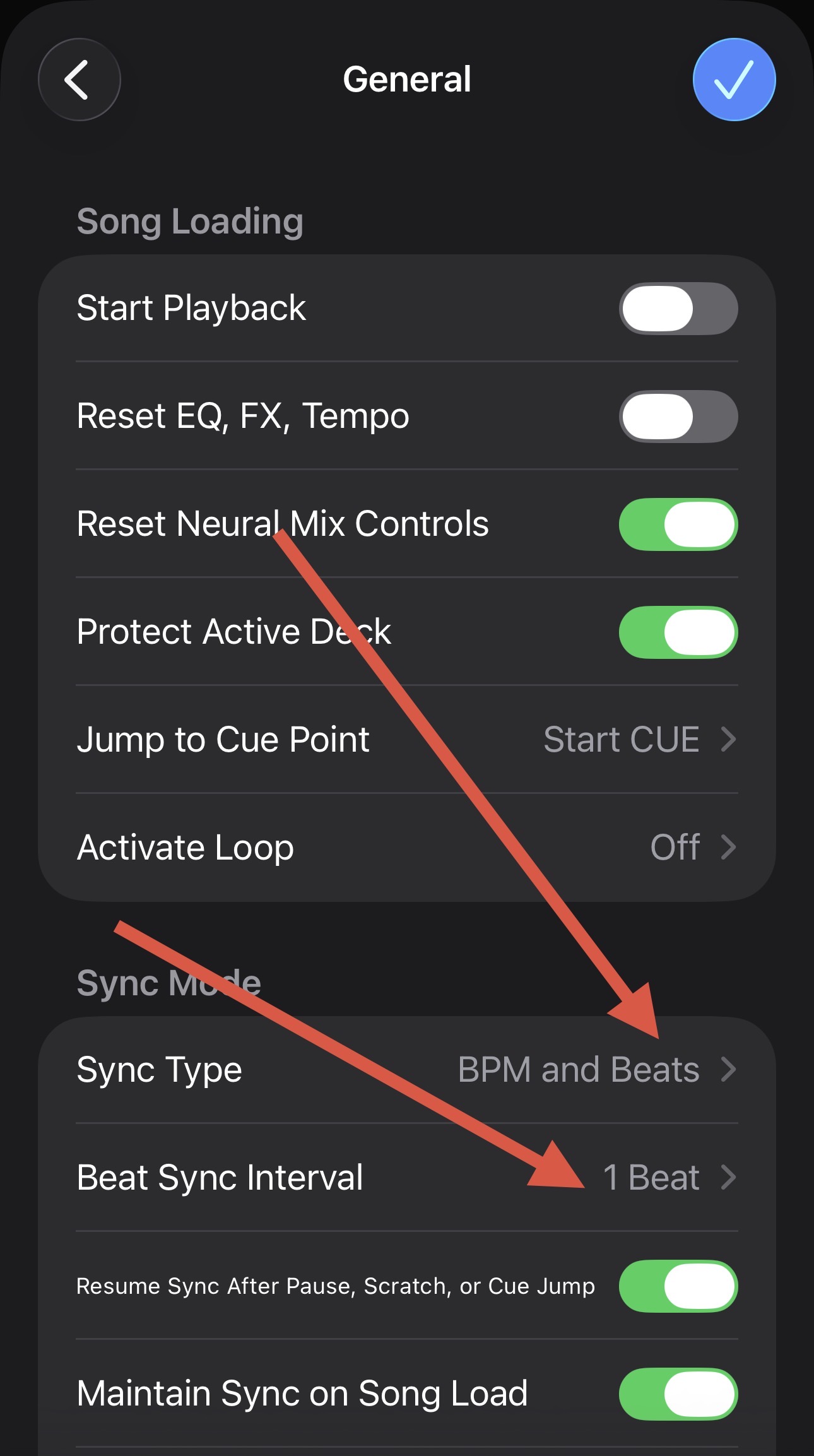814x1456 pixels.
Task: Disable Resume Sync After Pause, Scratch
Action: point(678,1286)
